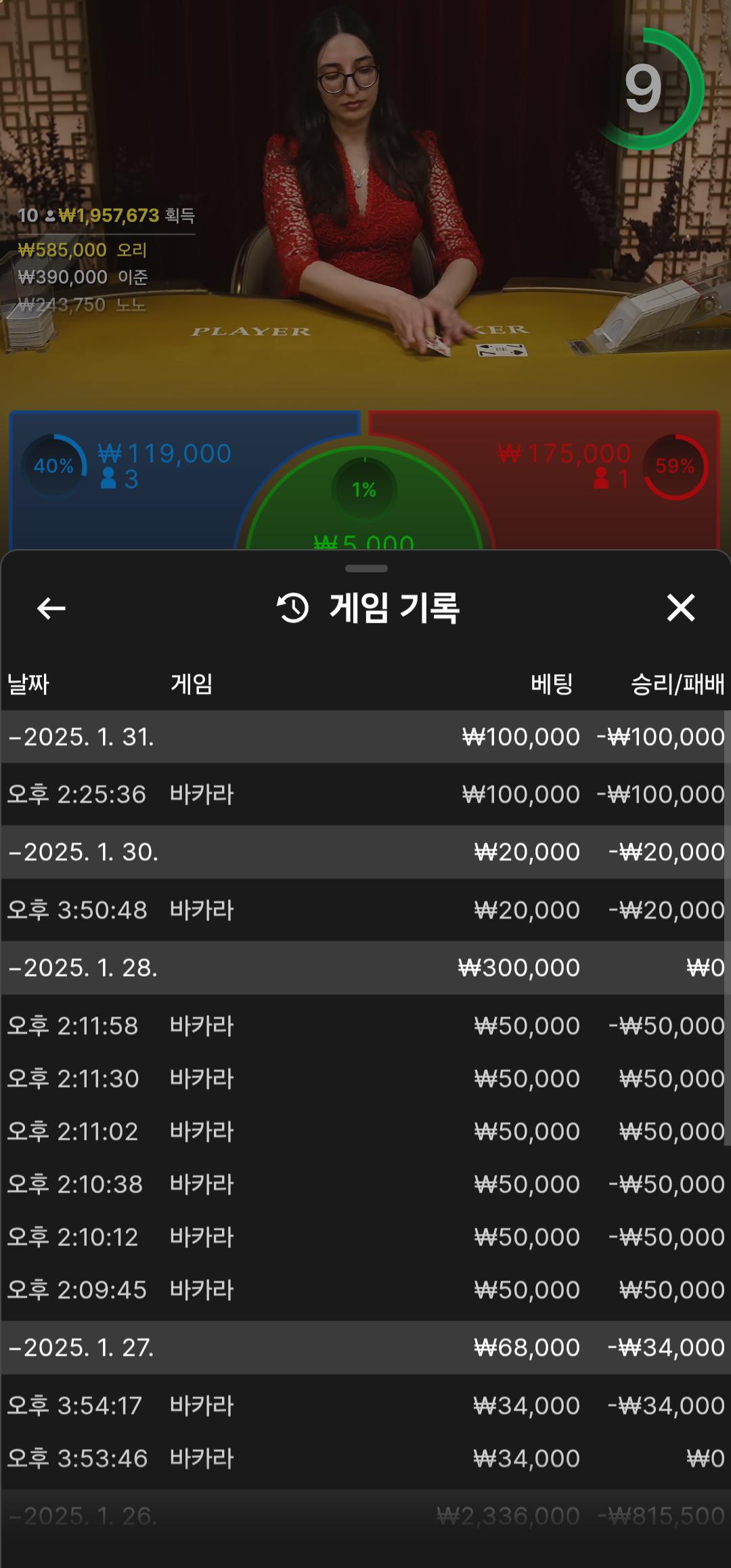This screenshot has width=731, height=1568.
Task: View the 오후 2:11:58 baccarat record
Action: [x=365, y=1026]
